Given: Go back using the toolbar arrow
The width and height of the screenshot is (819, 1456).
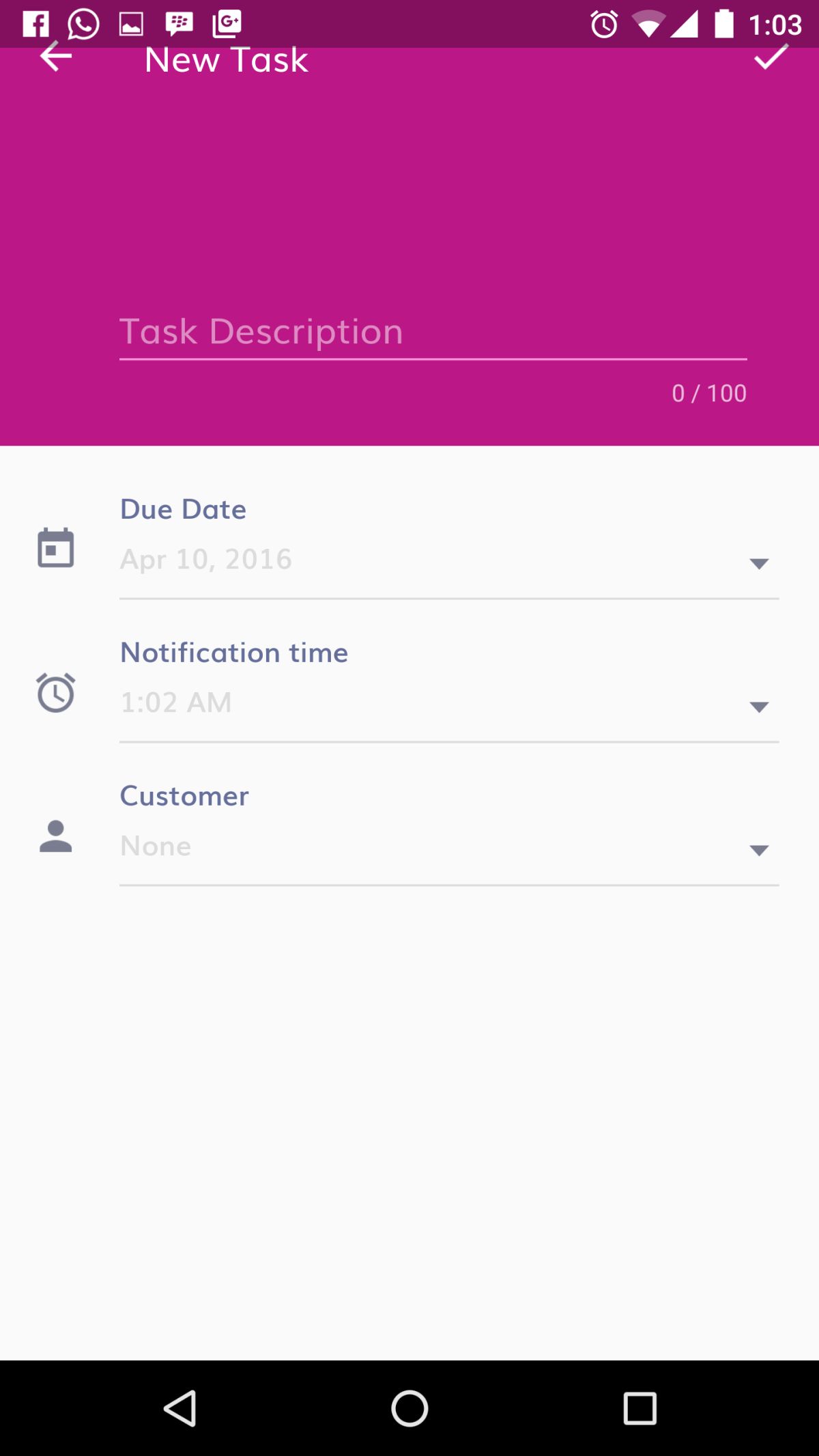Looking at the screenshot, I should point(56,57).
